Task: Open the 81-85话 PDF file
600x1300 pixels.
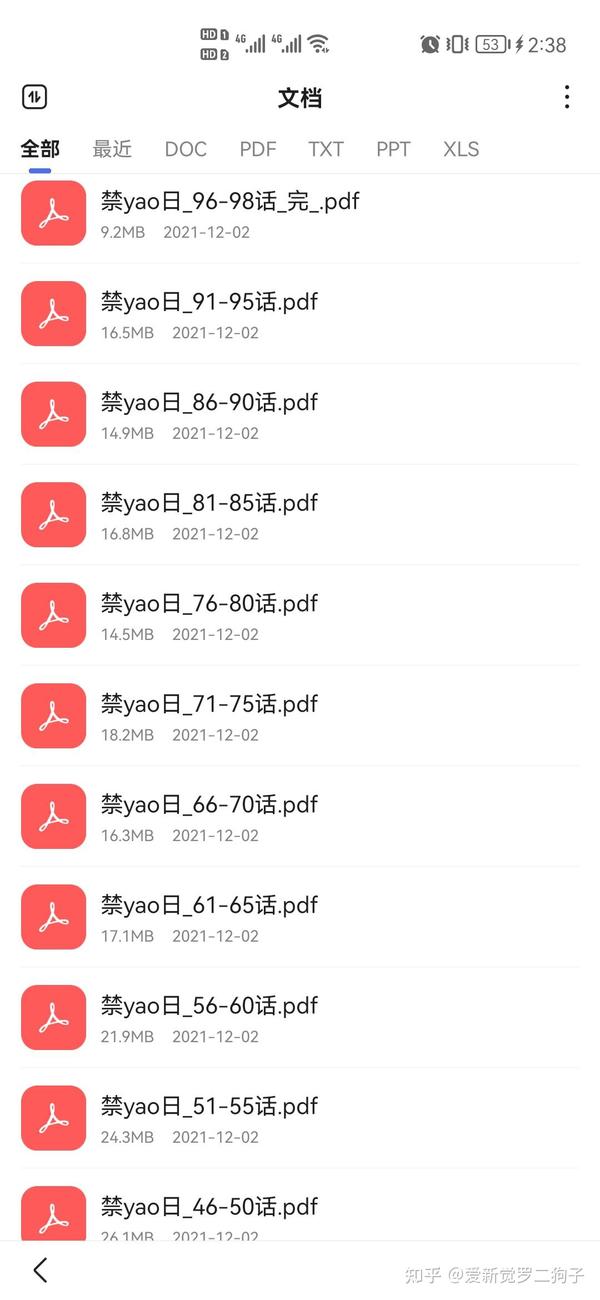Action: [300, 515]
